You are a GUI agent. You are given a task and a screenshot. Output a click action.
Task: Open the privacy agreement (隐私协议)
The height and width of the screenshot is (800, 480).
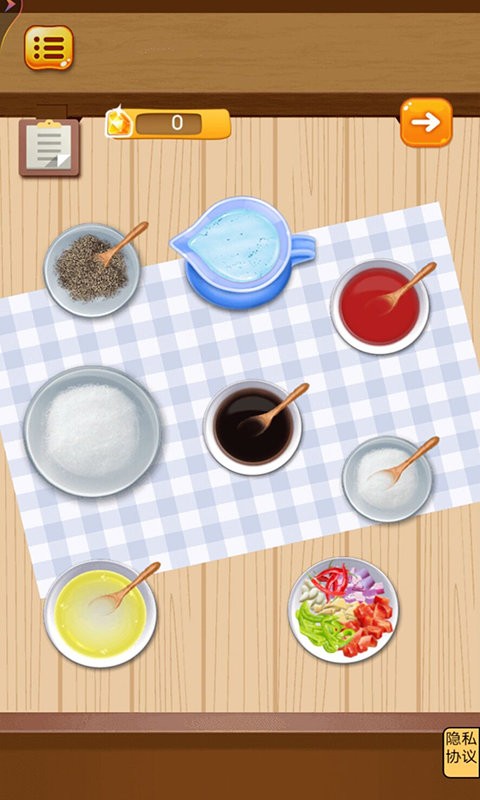[461, 753]
